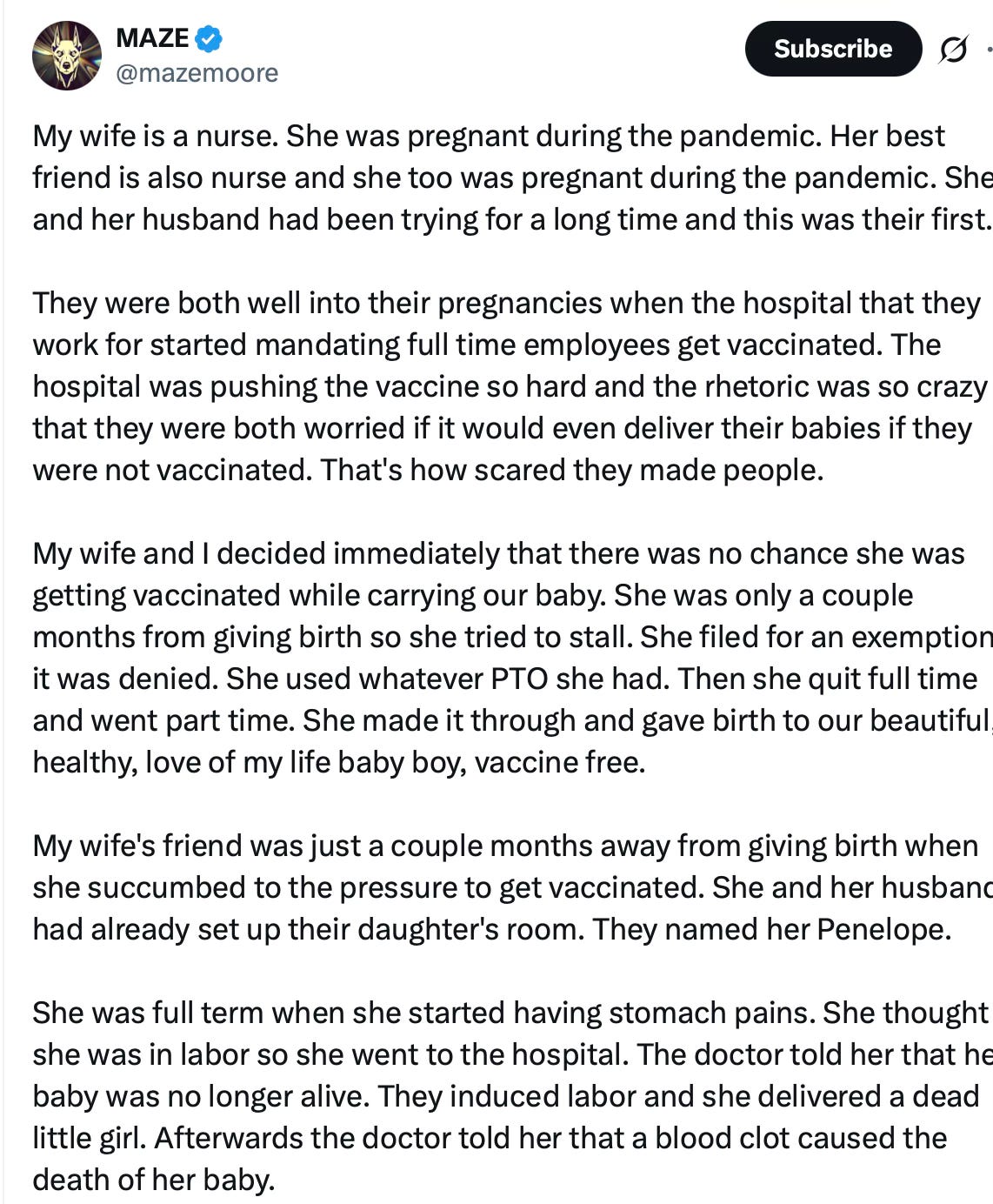Open MAZE's profile picture
Viewport: 993px width, 1204px height.
pyautogui.click(x=67, y=56)
